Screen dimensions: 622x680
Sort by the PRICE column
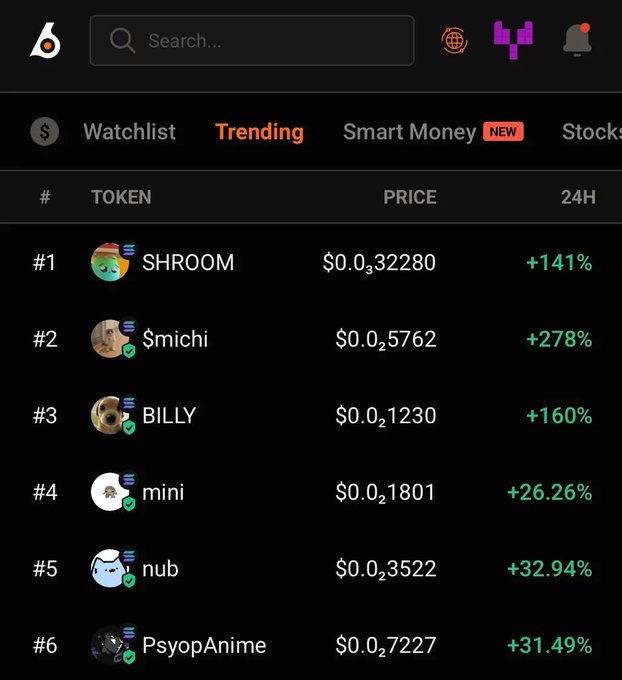click(x=409, y=197)
